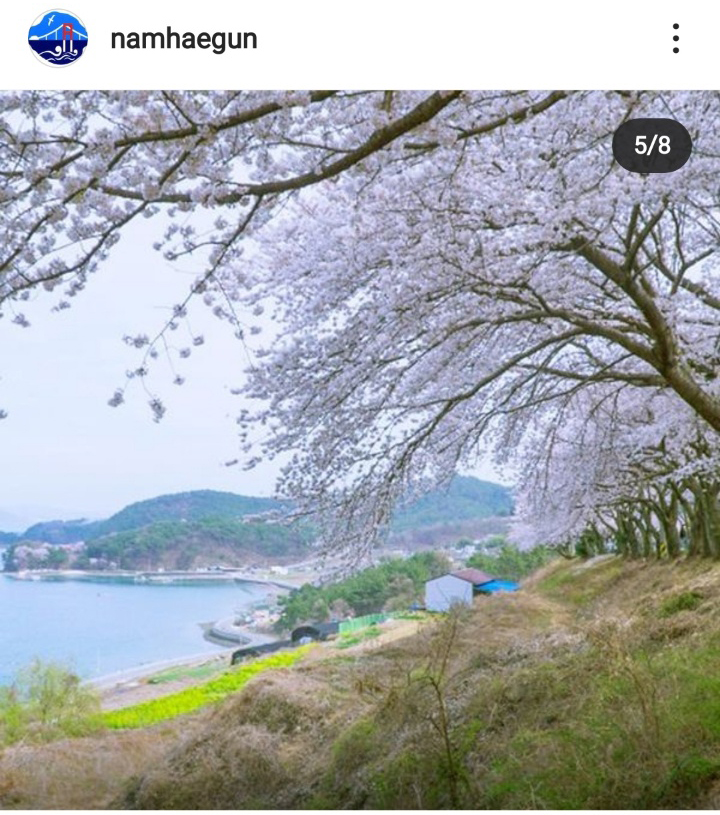Open the post's overflow menu
This screenshot has height=815, width=720.
pos(676,39)
